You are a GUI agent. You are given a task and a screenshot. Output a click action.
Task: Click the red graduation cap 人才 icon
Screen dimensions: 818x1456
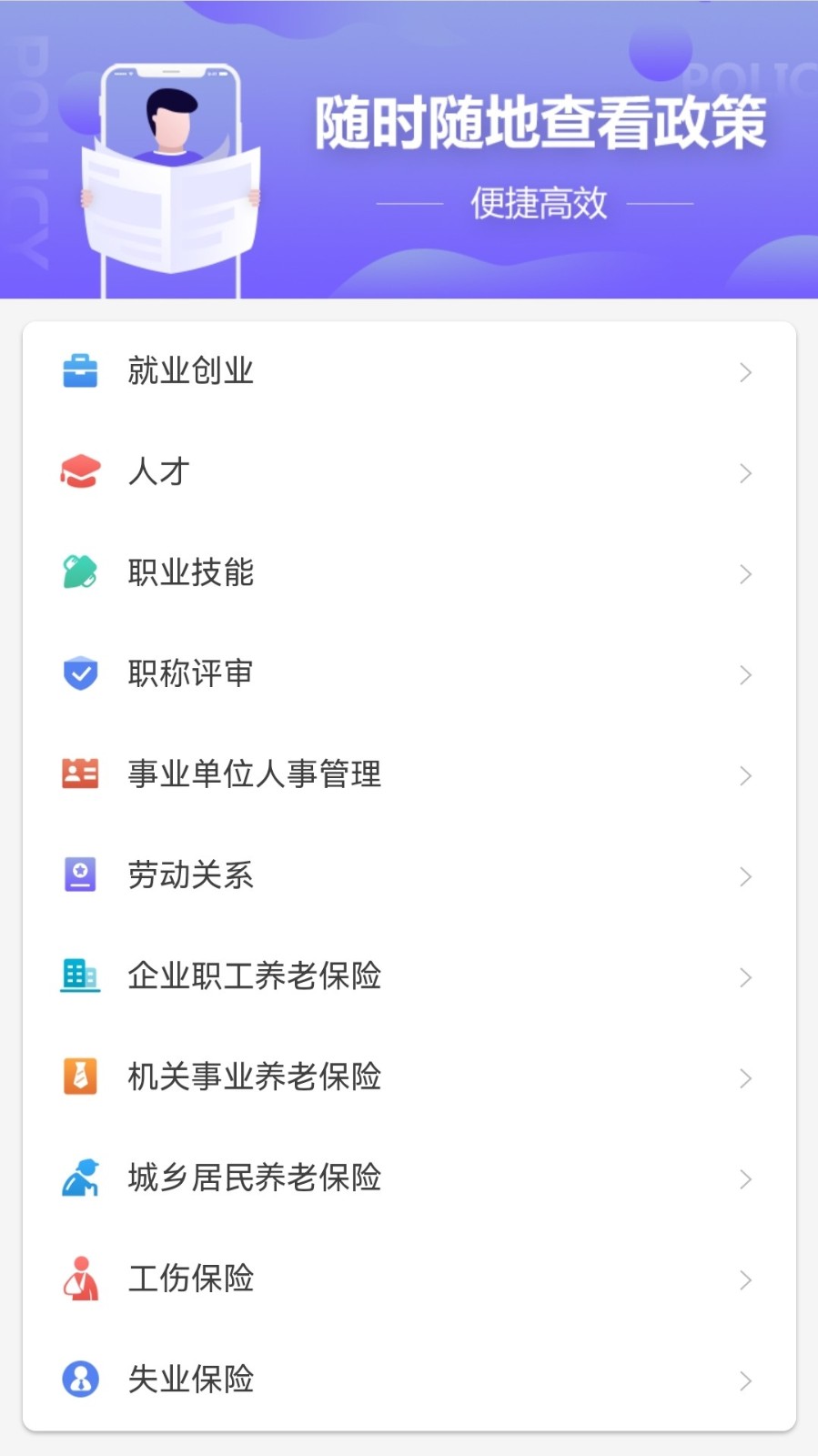click(81, 472)
